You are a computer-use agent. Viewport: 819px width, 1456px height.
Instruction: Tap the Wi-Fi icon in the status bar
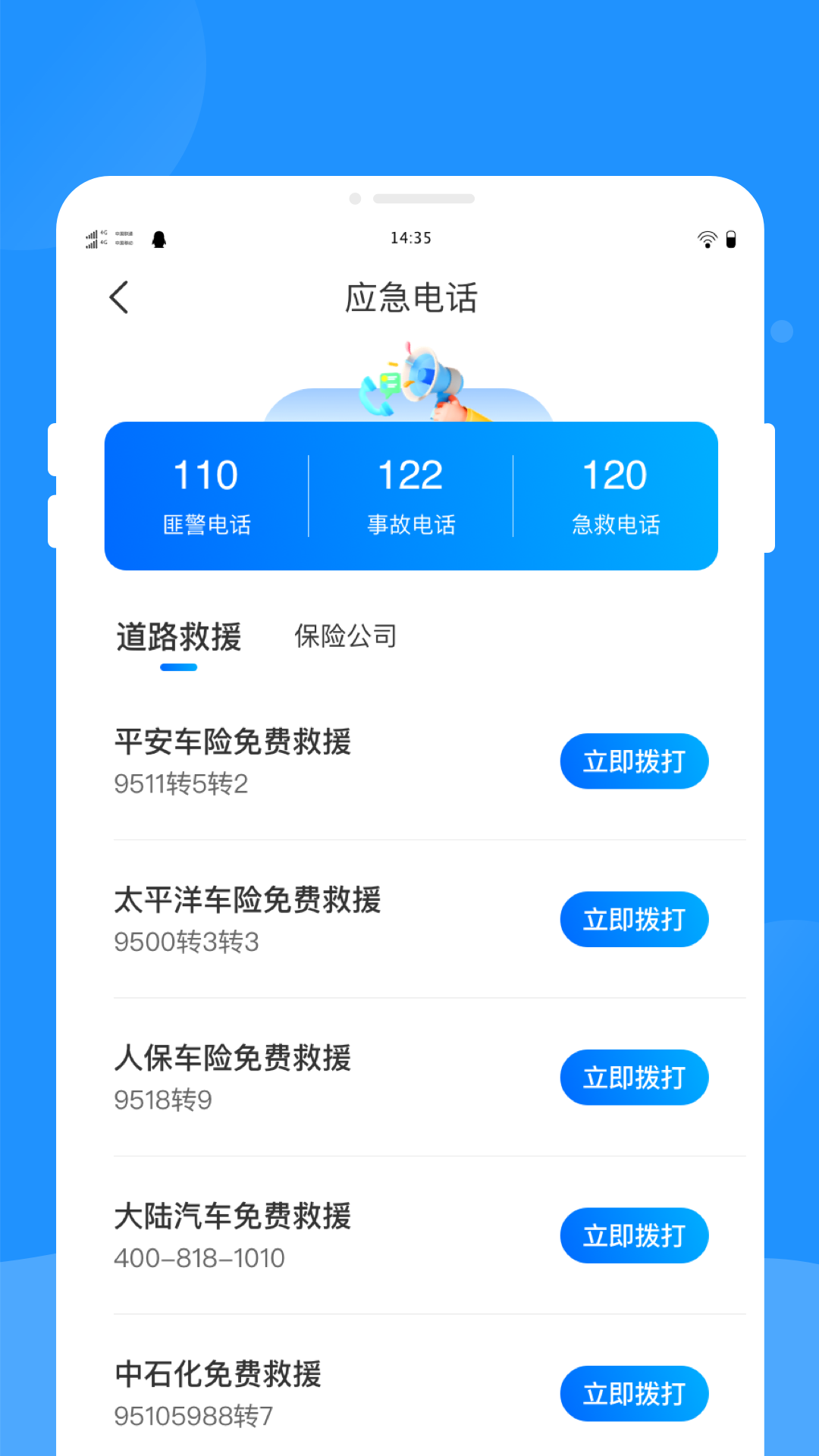[705, 238]
